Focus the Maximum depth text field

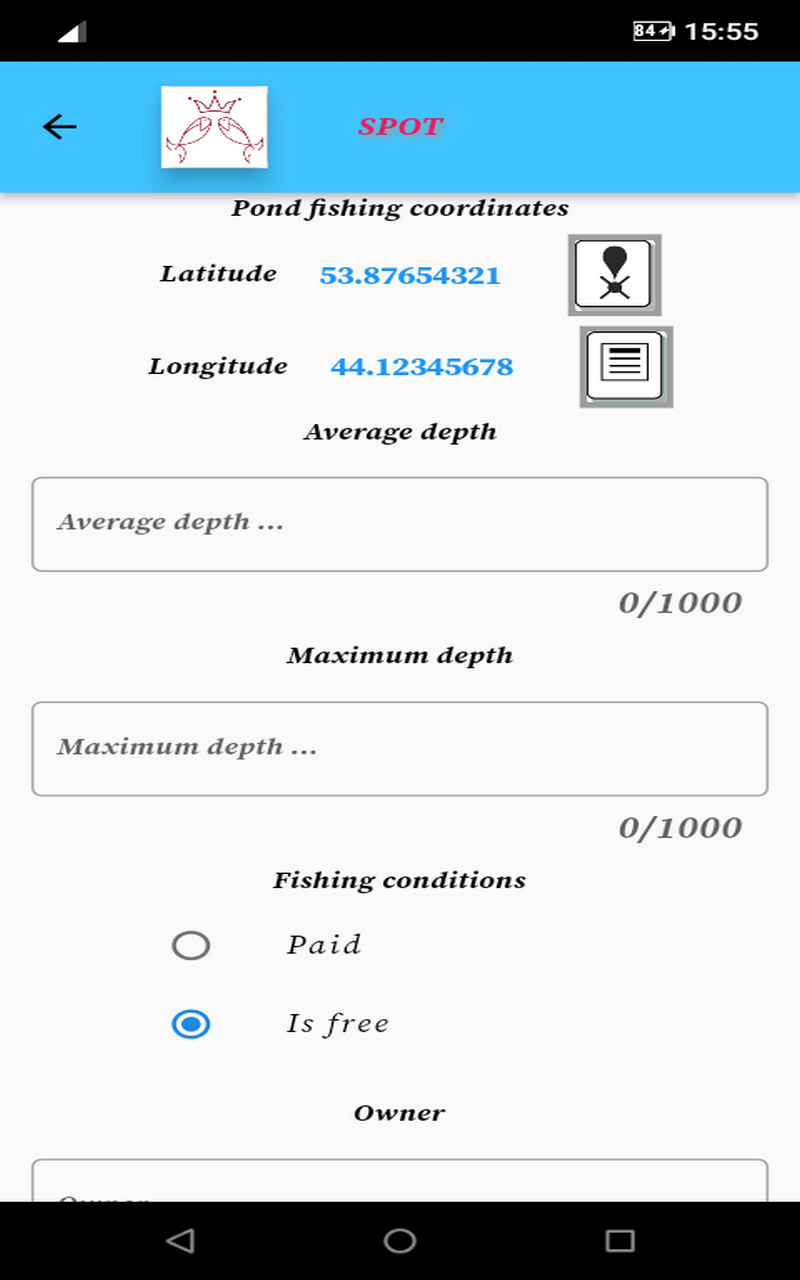(x=400, y=749)
